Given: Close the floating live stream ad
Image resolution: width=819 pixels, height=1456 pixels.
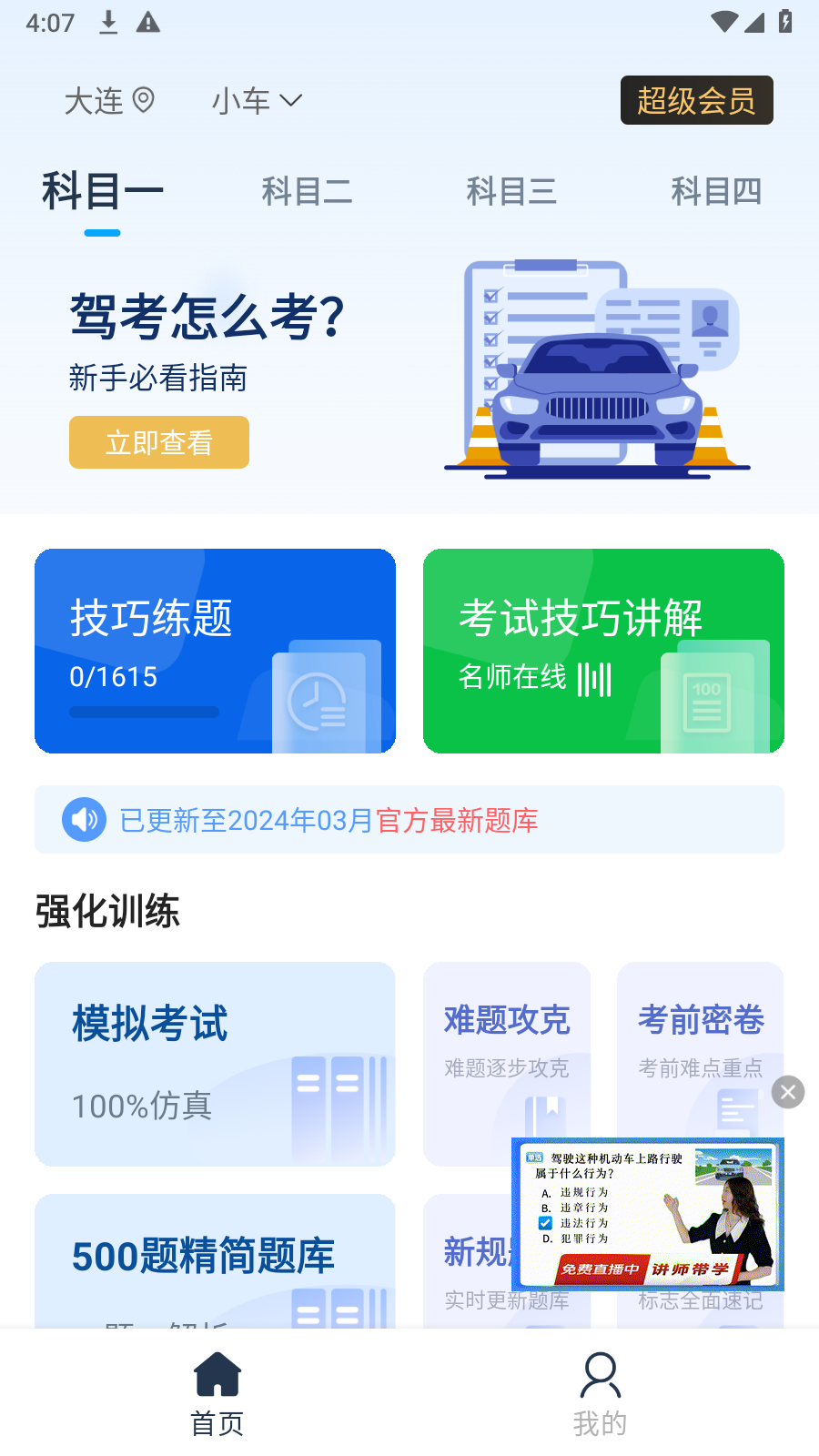Looking at the screenshot, I should click(x=788, y=1092).
